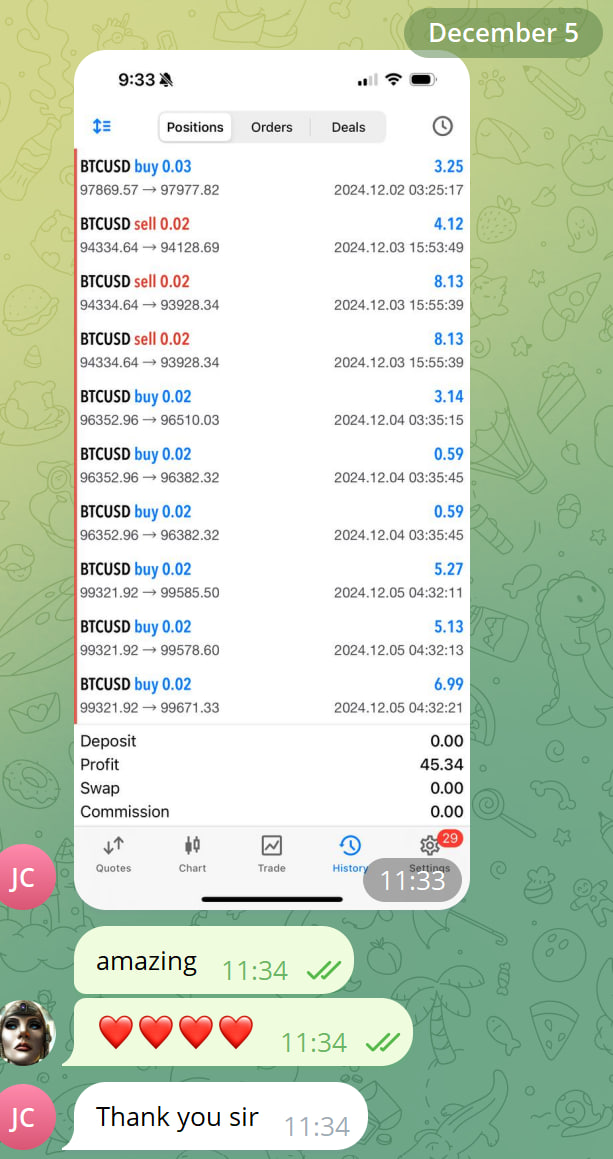Tap the December 5 date badge
The image size is (613, 1159).
point(503,33)
